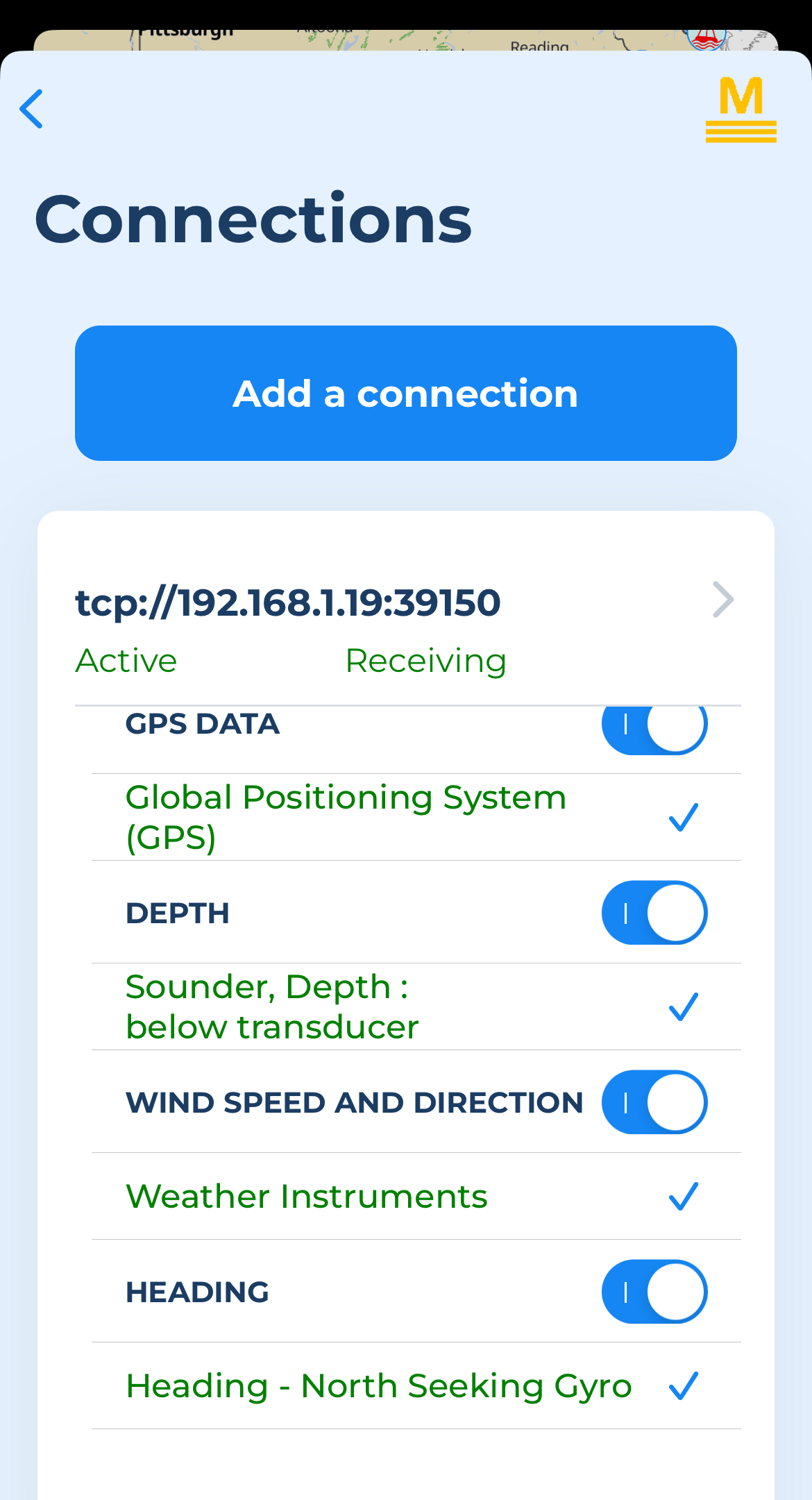
Task: Select the Weather Instruments source
Action: [x=416, y=1196]
